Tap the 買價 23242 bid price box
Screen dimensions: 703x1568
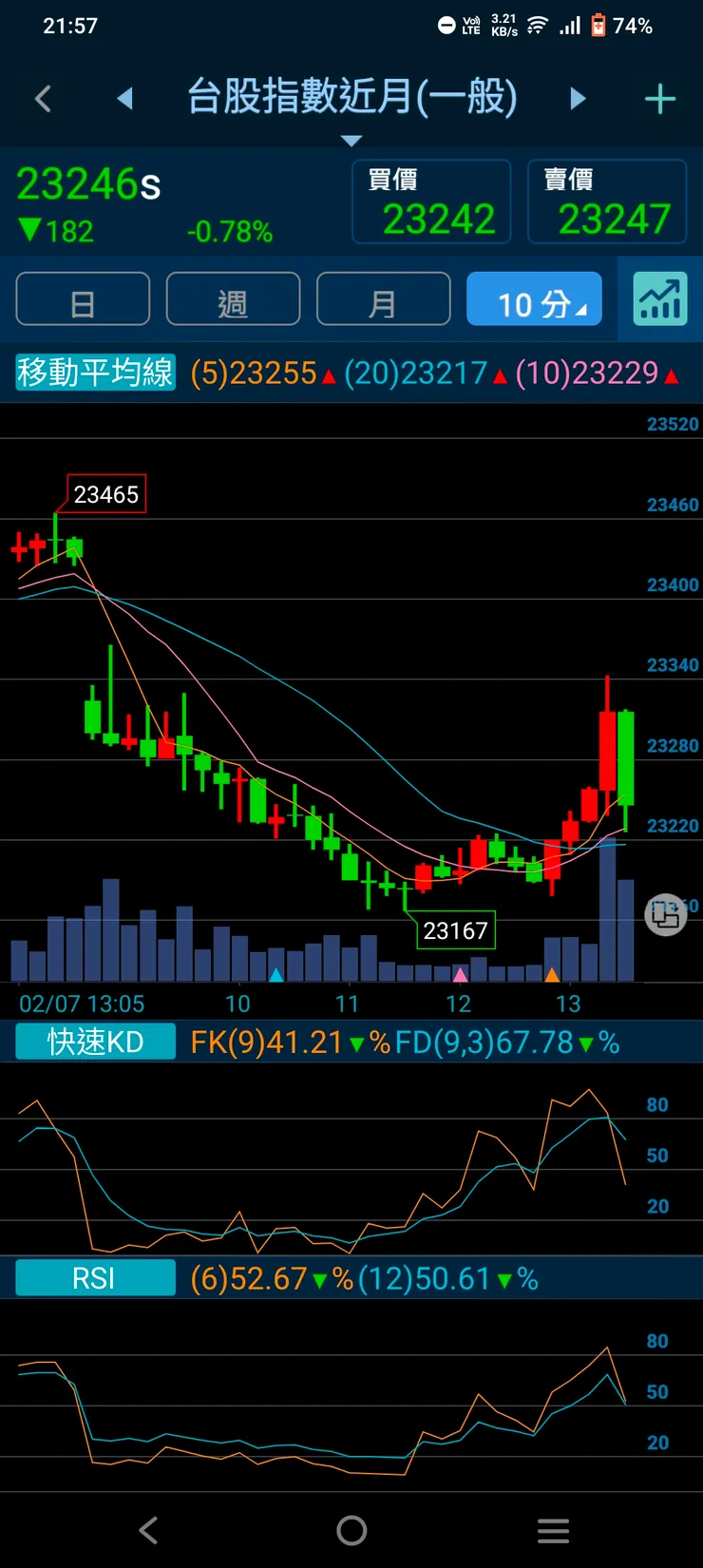[x=431, y=201]
